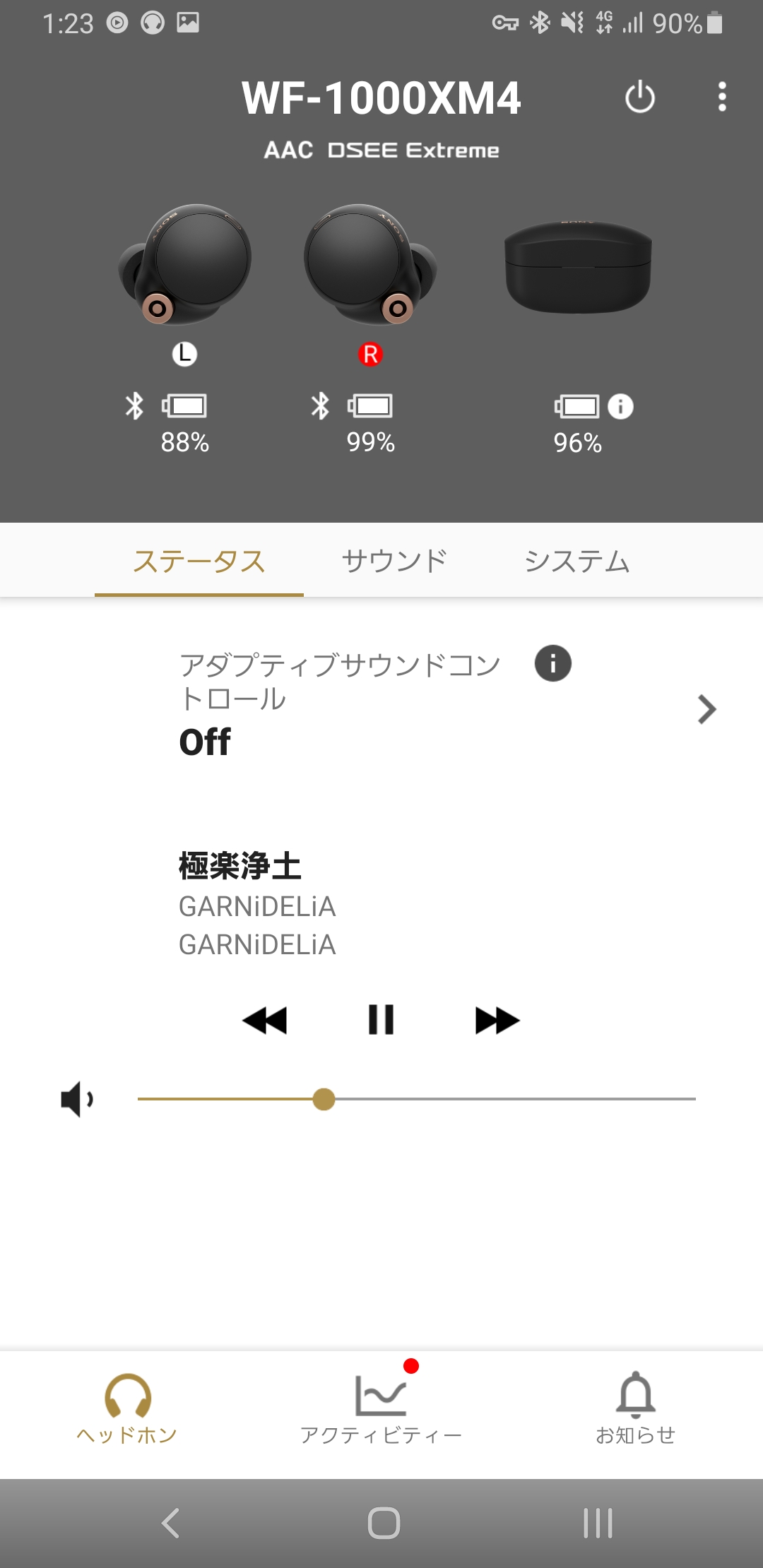Open info about アダプティブサウンドコントロール
Screen dimensions: 763x1568
point(552,663)
